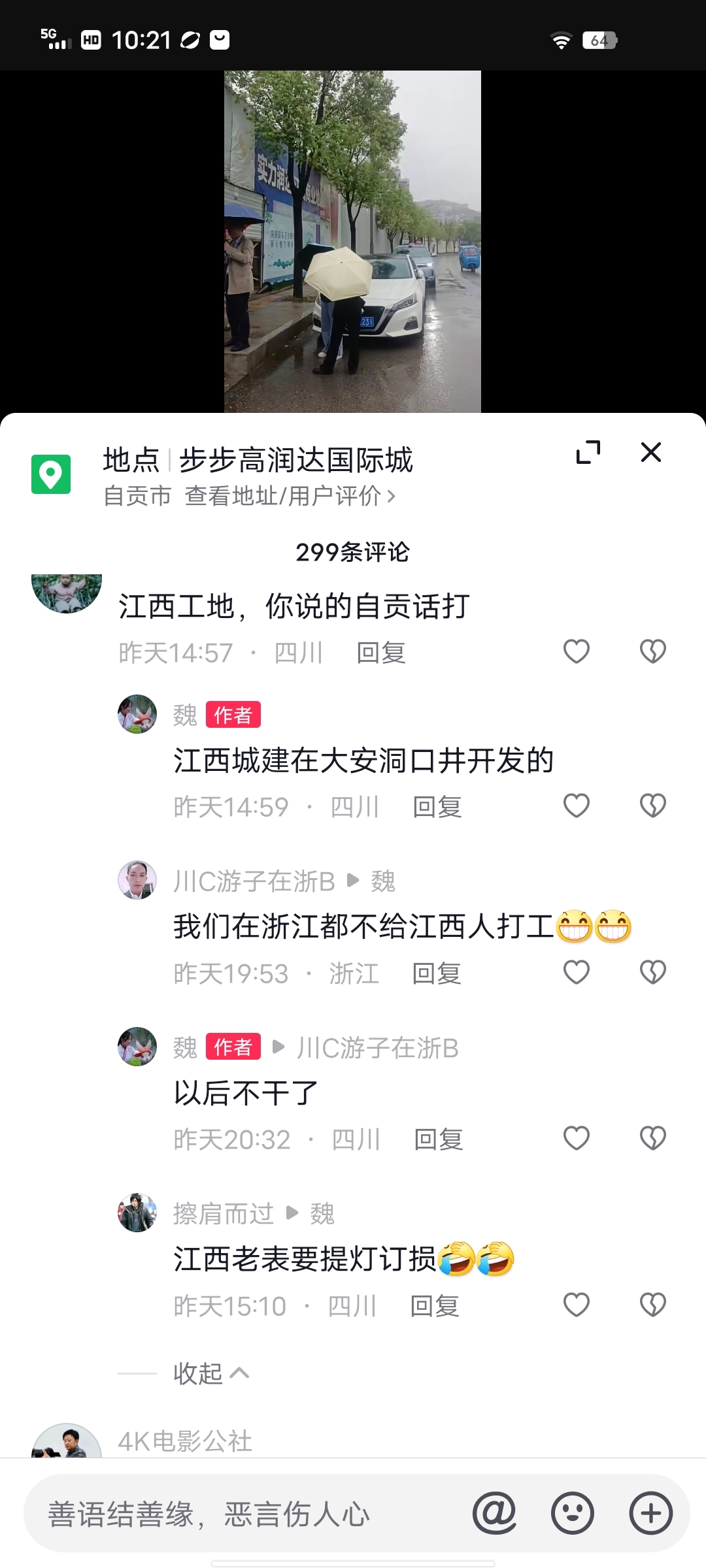Tap the video preview above the comments
The height and width of the screenshot is (1568, 706).
tap(353, 242)
